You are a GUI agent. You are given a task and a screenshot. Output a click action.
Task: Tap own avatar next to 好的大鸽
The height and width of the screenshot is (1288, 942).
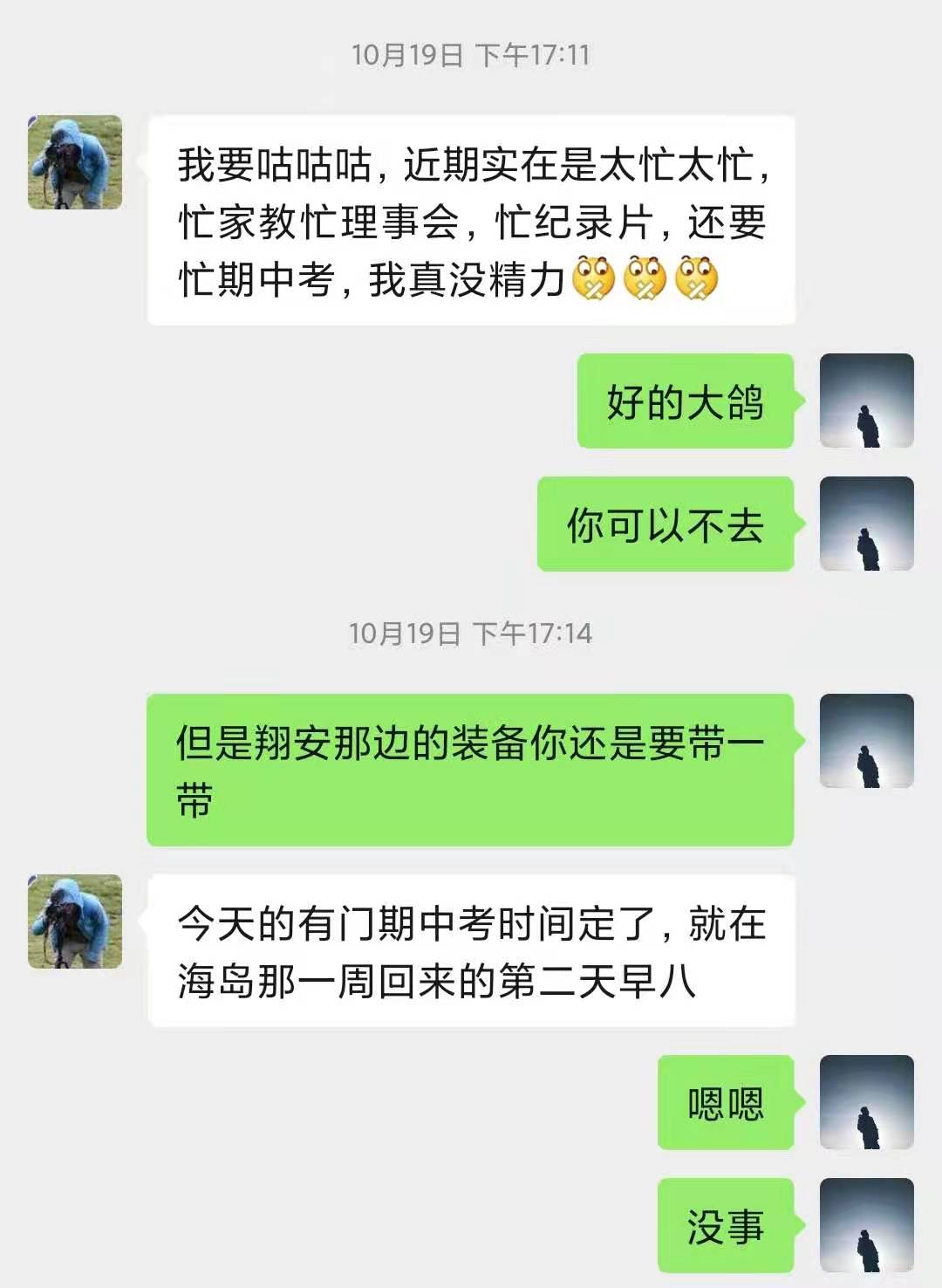pyautogui.click(x=866, y=401)
